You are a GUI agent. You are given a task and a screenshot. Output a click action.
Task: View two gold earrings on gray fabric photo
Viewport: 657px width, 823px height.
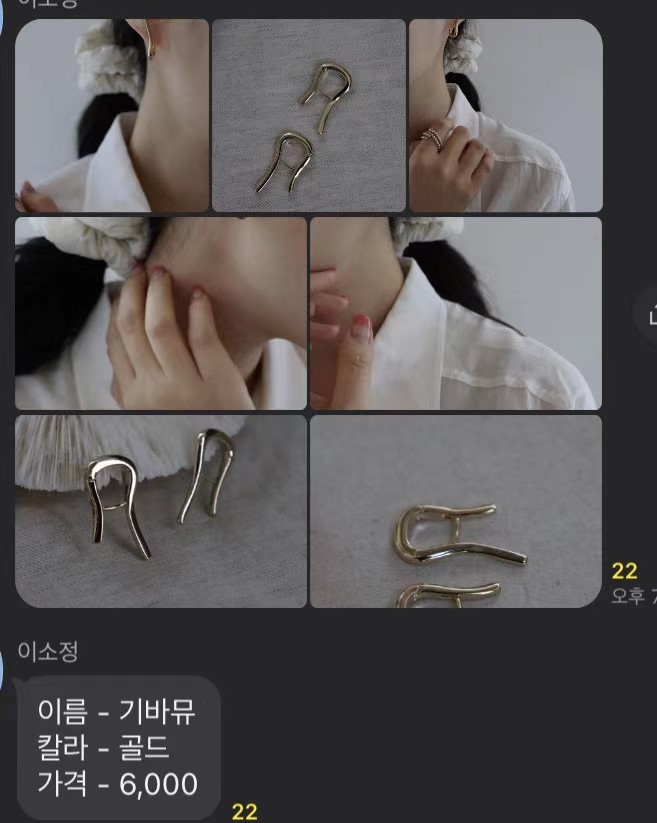coord(308,114)
